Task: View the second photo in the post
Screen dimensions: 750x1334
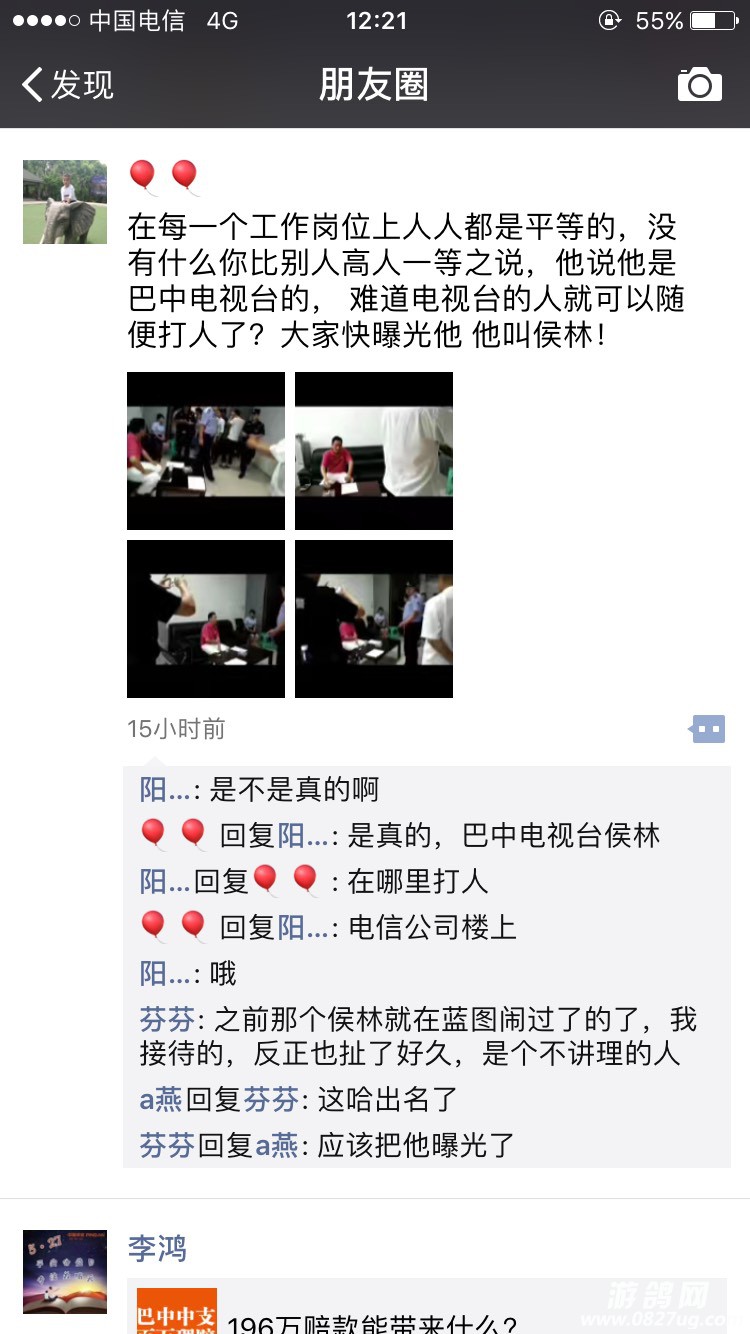Action: tap(374, 451)
